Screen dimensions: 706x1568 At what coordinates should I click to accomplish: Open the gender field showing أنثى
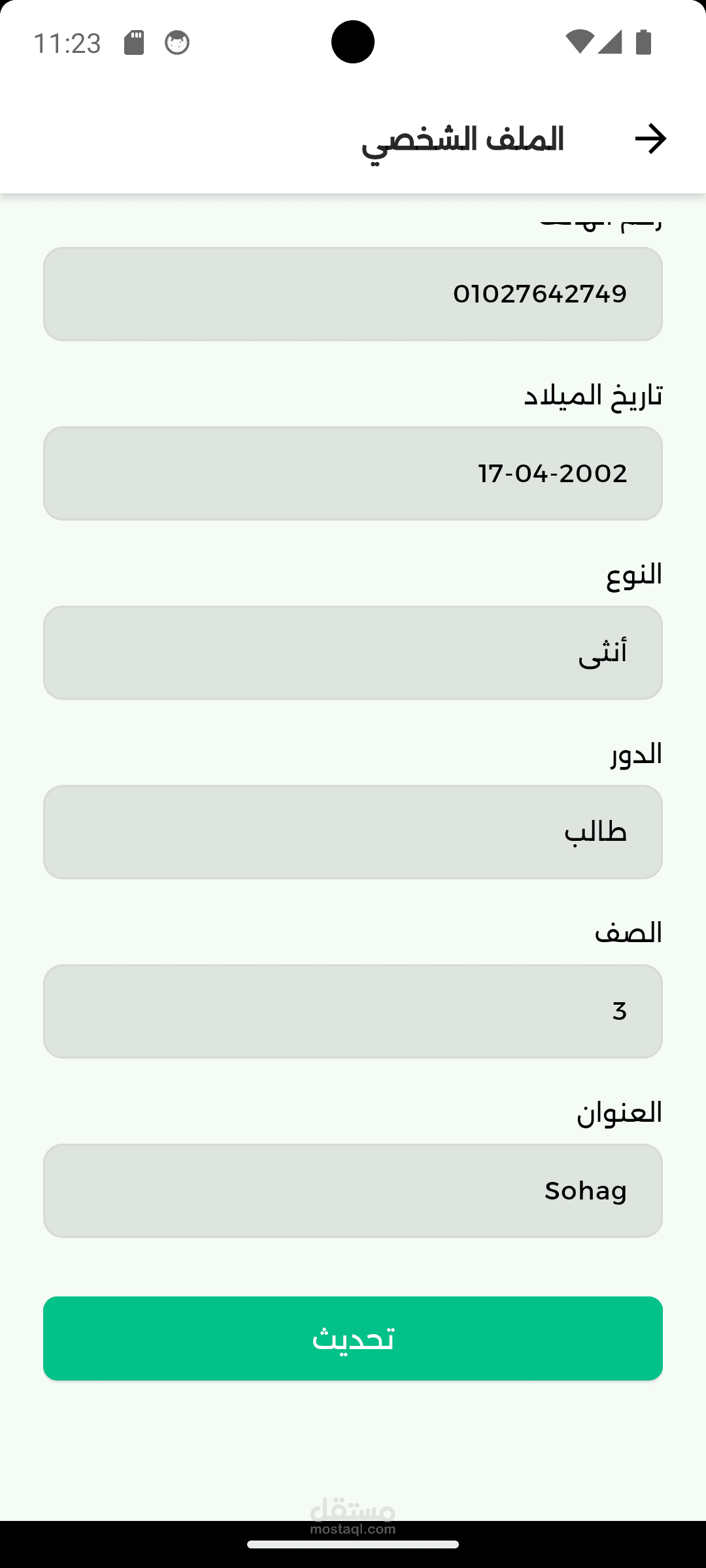point(353,653)
